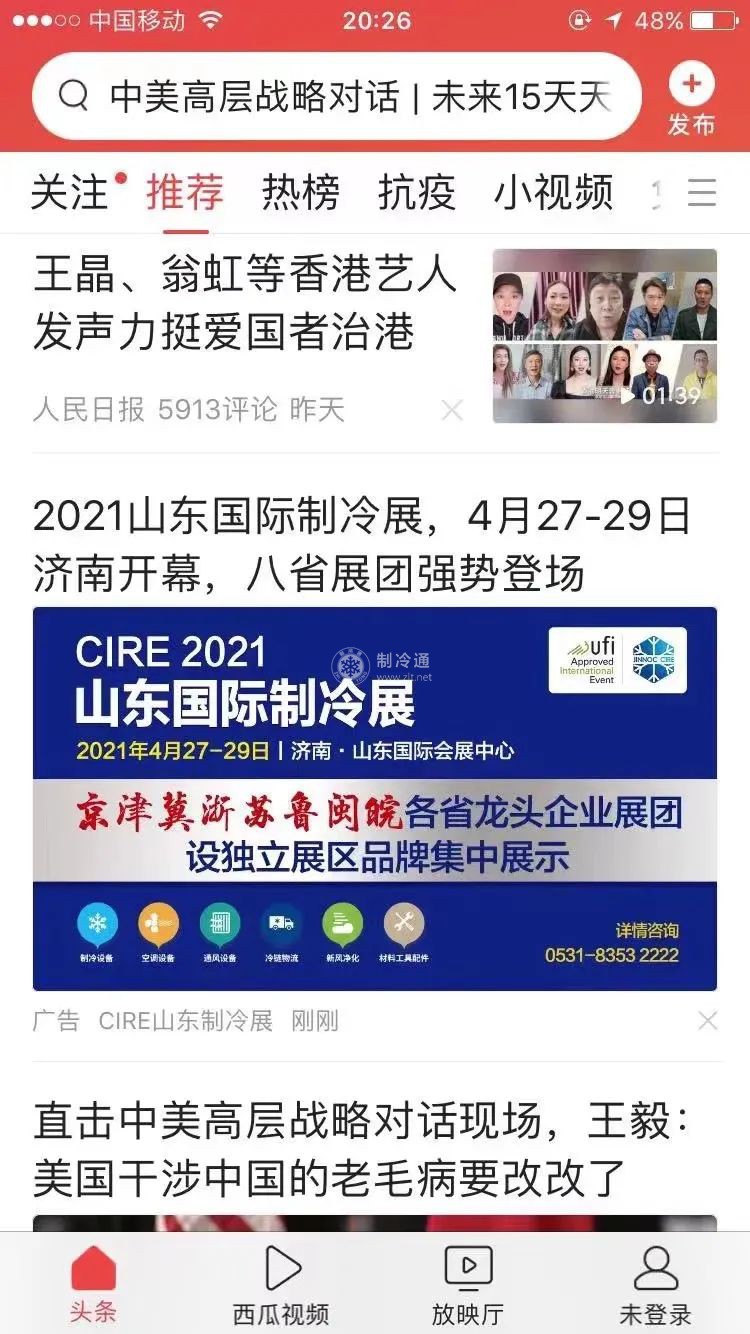Image resolution: width=750 pixels, height=1334 pixels.
Task: Switch to the 抗疫 tab
Action: click(x=416, y=192)
